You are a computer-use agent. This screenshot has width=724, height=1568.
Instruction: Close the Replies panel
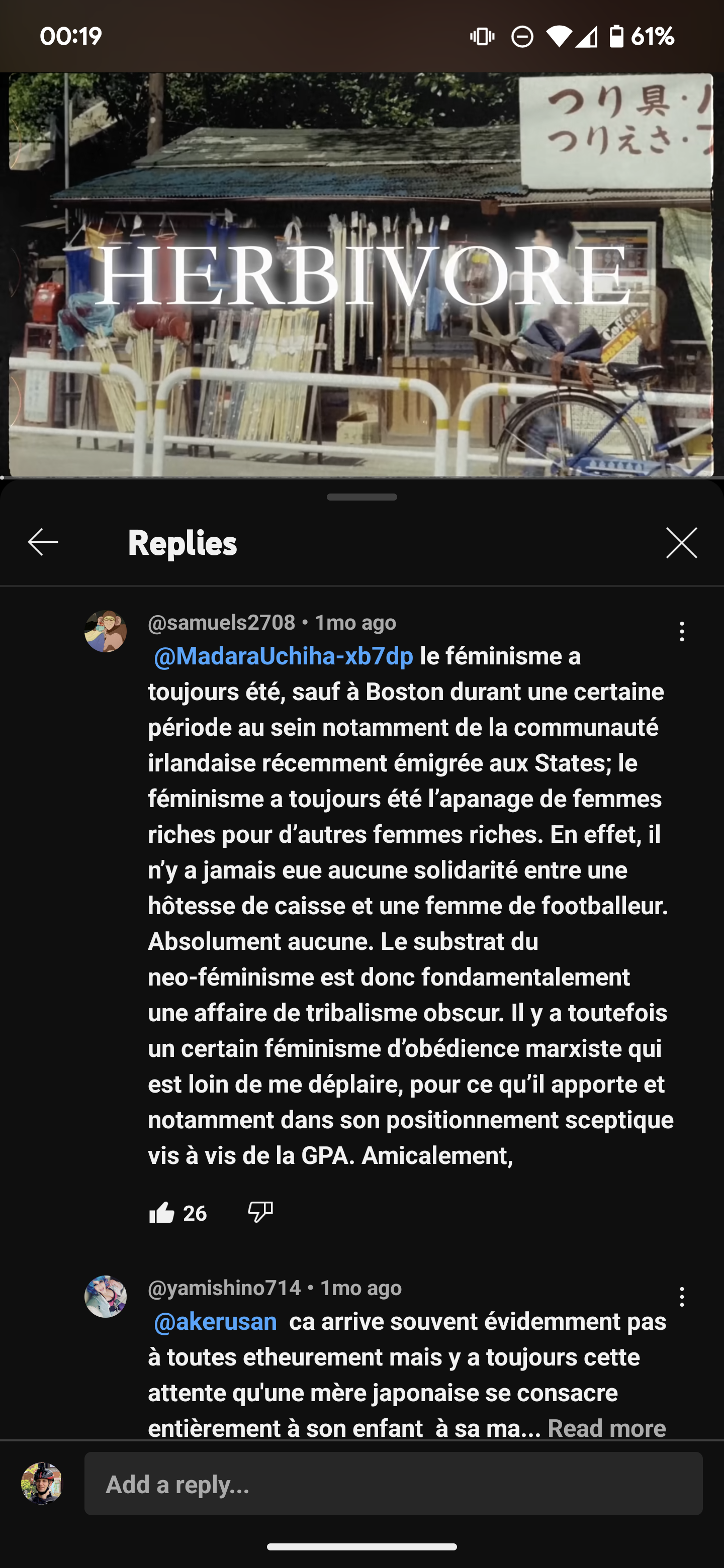tap(681, 542)
